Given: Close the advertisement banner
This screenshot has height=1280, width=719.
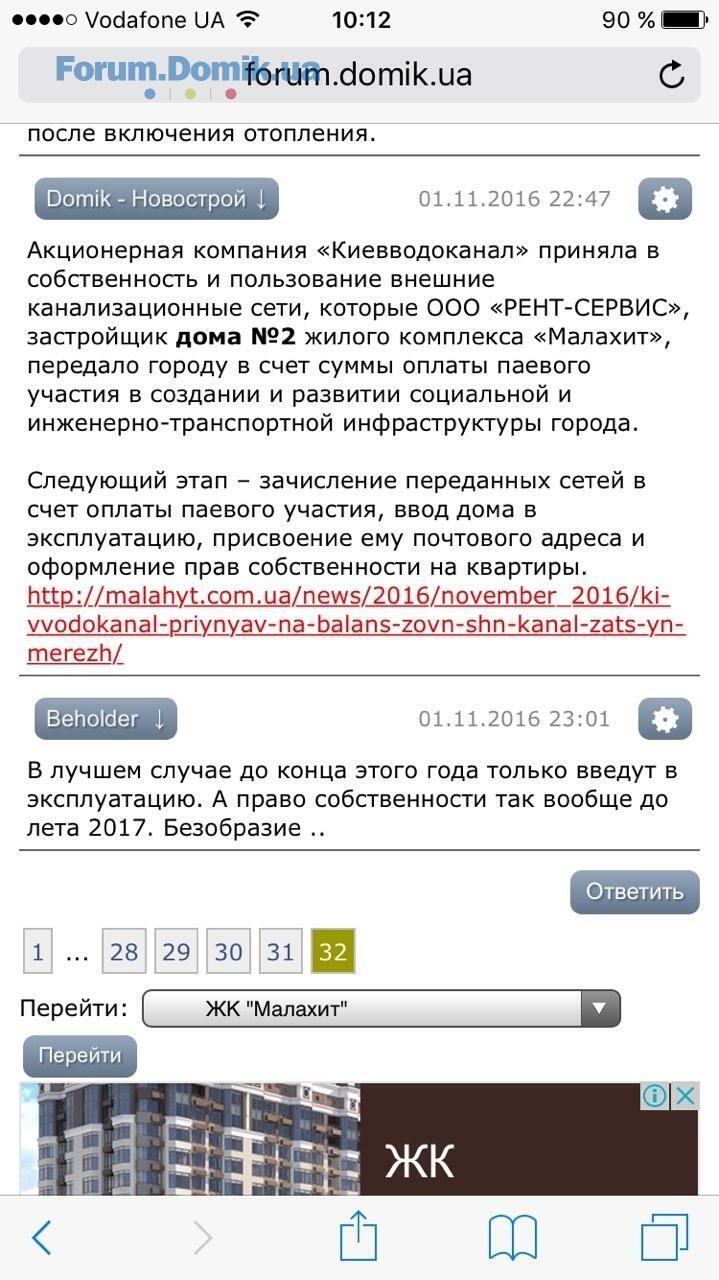Looking at the screenshot, I should (x=684, y=1096).
